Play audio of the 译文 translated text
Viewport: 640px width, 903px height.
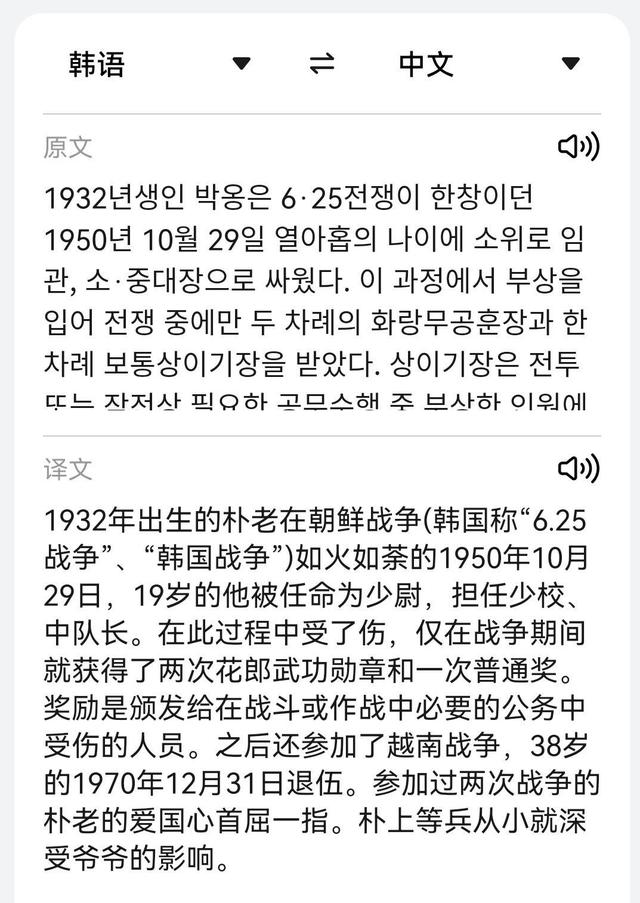pos(578,468)
